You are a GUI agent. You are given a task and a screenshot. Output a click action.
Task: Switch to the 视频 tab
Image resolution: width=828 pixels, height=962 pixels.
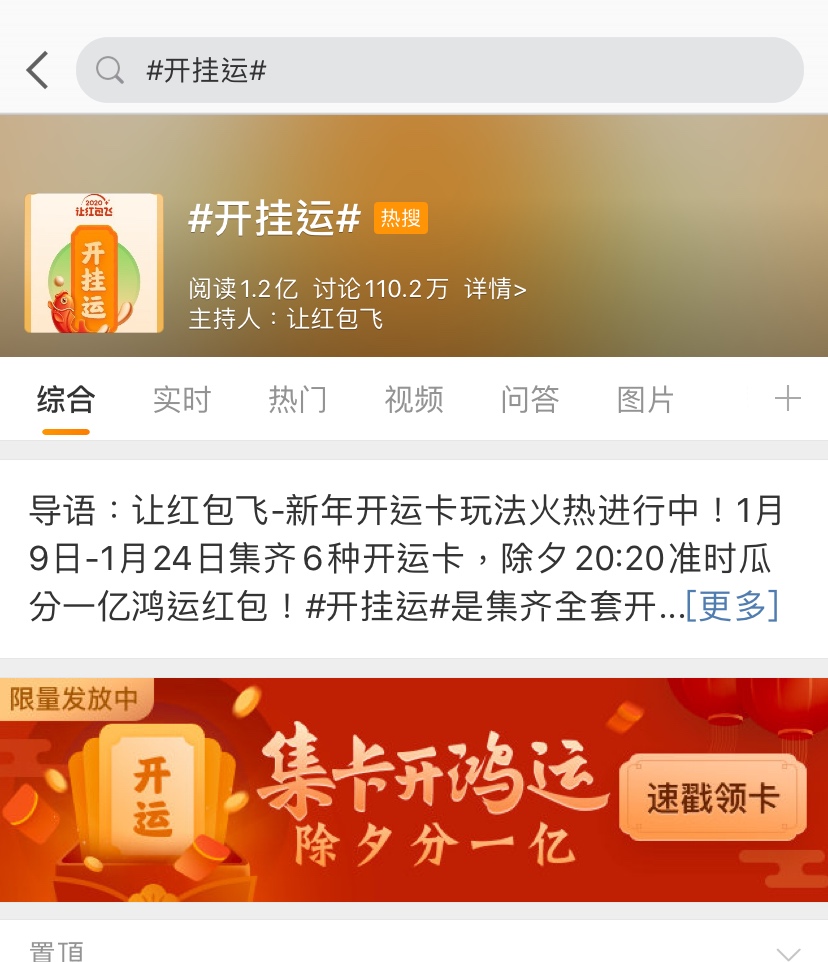(x=413, y=399)
